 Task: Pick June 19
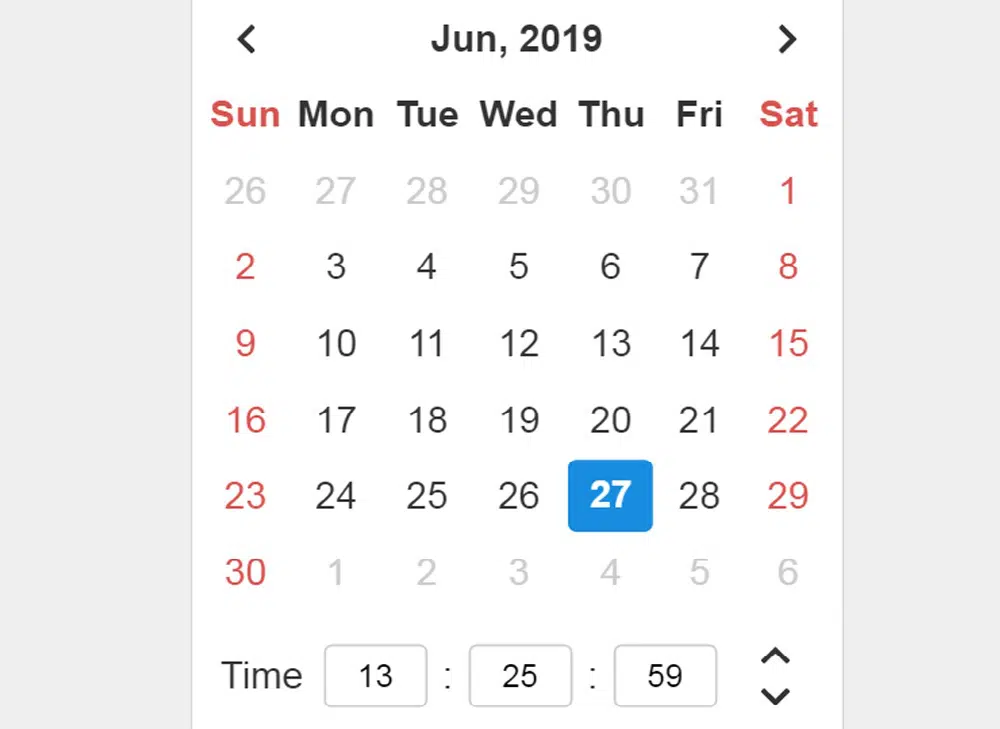pyautogui.click(x=518, y=420)
